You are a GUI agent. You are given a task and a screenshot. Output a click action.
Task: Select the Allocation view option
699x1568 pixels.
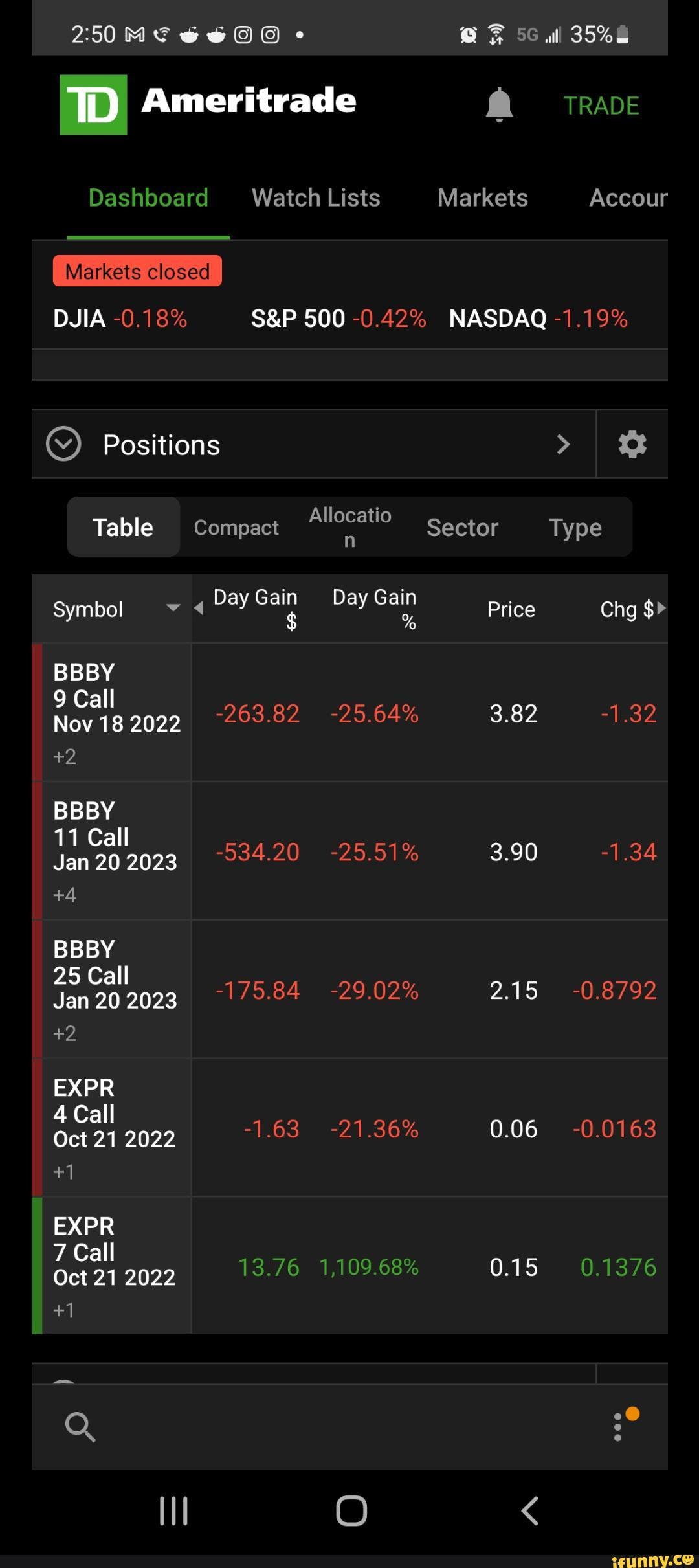point(349,526)
